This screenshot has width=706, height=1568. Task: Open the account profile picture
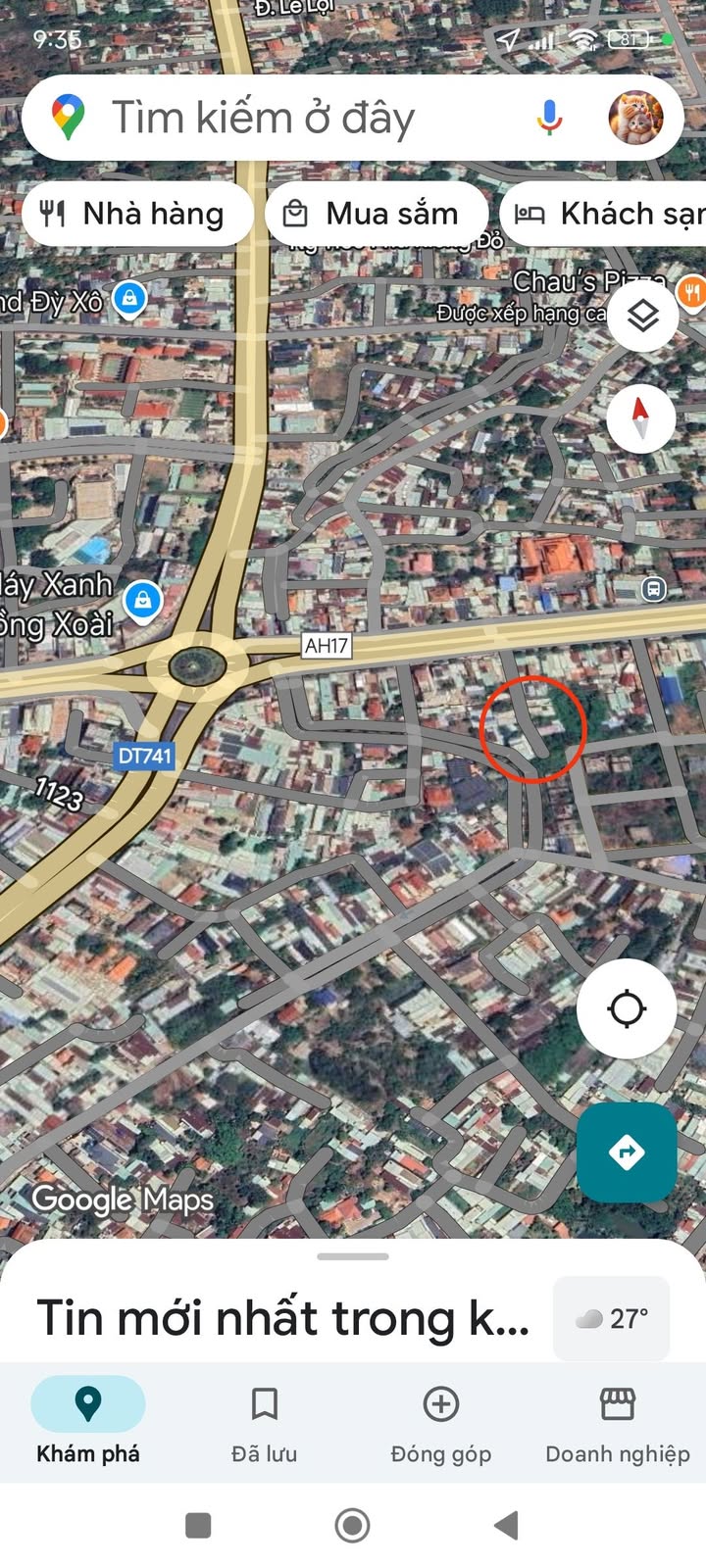(635, 118)
